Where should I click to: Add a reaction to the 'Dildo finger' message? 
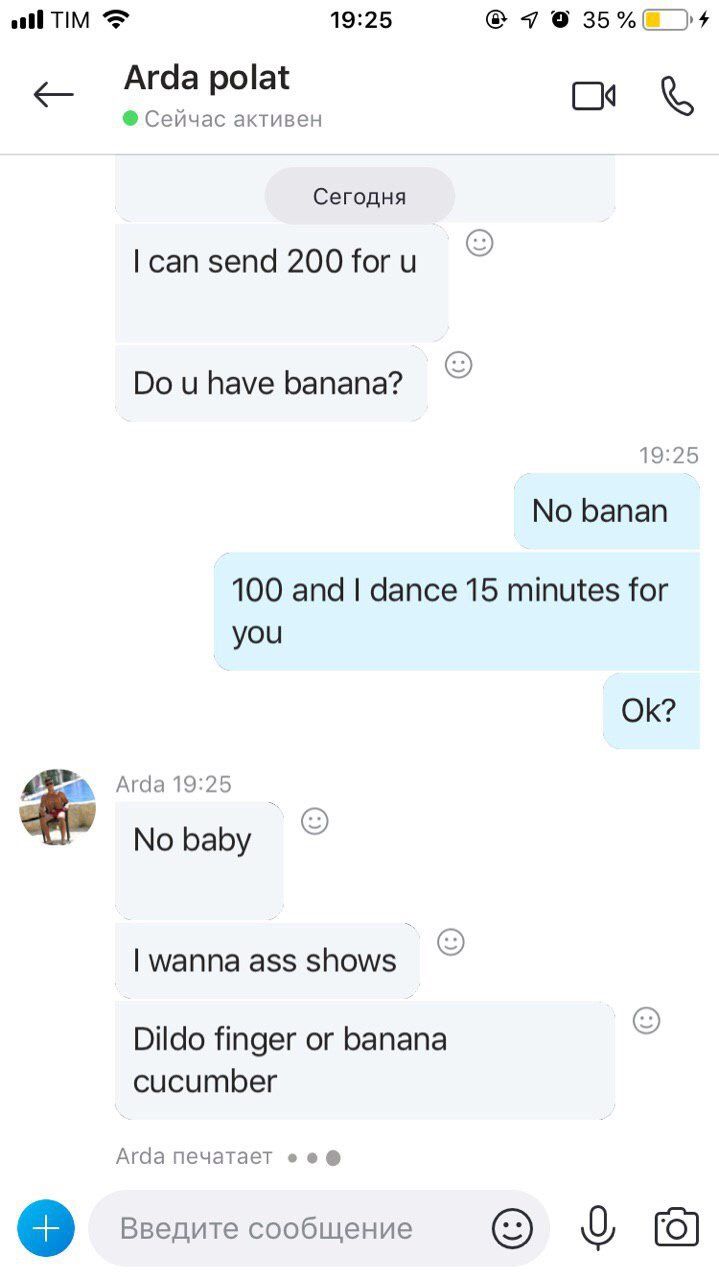click(x=647, y=1021)
